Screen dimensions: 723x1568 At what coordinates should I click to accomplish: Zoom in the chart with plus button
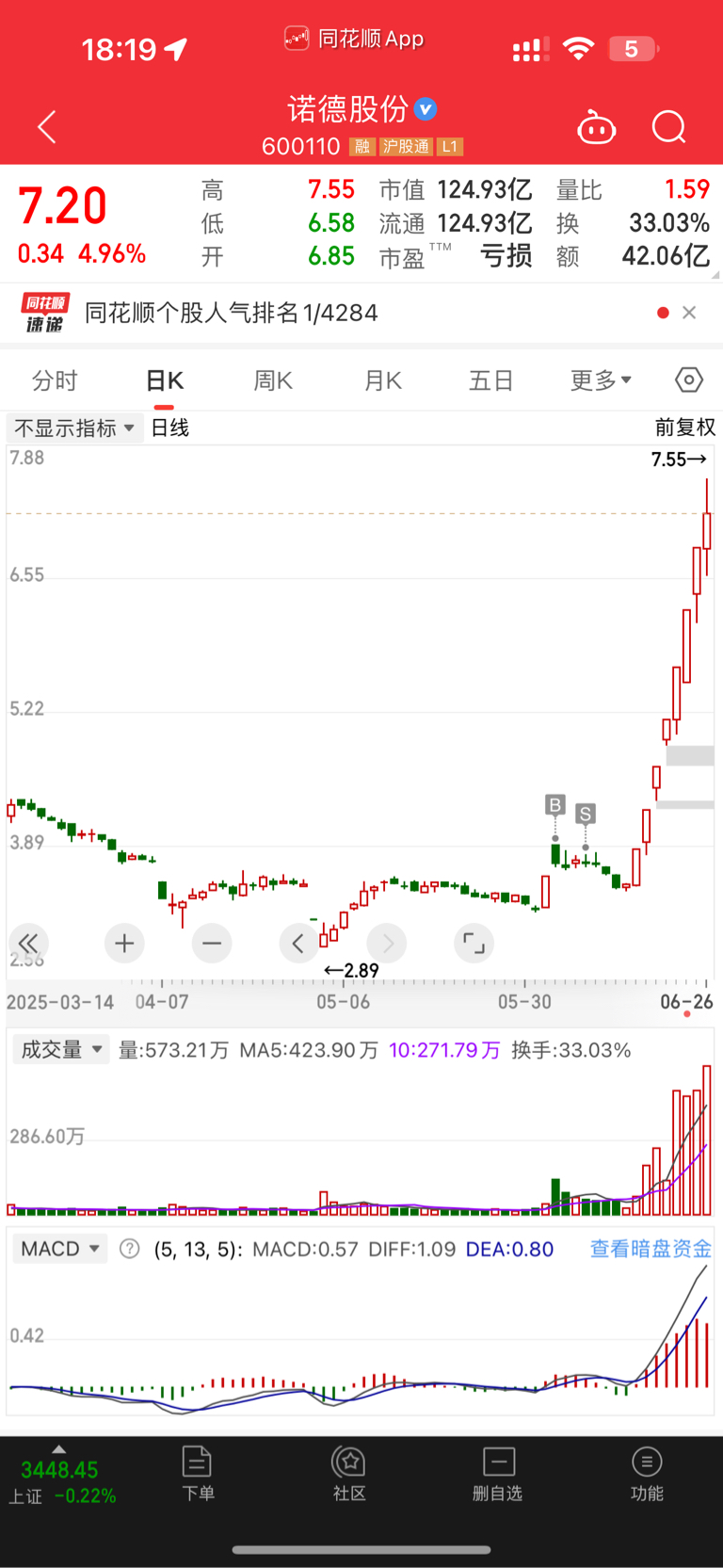tap(124, 943)
